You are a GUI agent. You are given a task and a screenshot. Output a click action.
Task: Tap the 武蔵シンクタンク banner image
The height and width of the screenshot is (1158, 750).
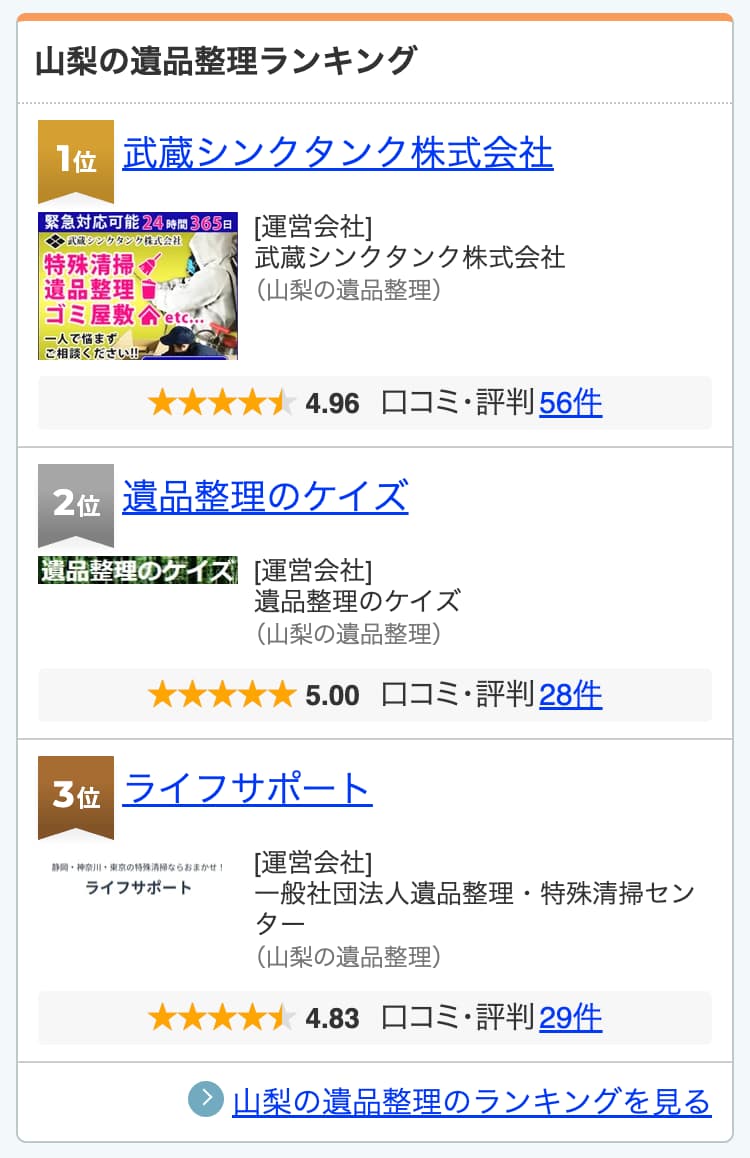click(x=138, y=285)
